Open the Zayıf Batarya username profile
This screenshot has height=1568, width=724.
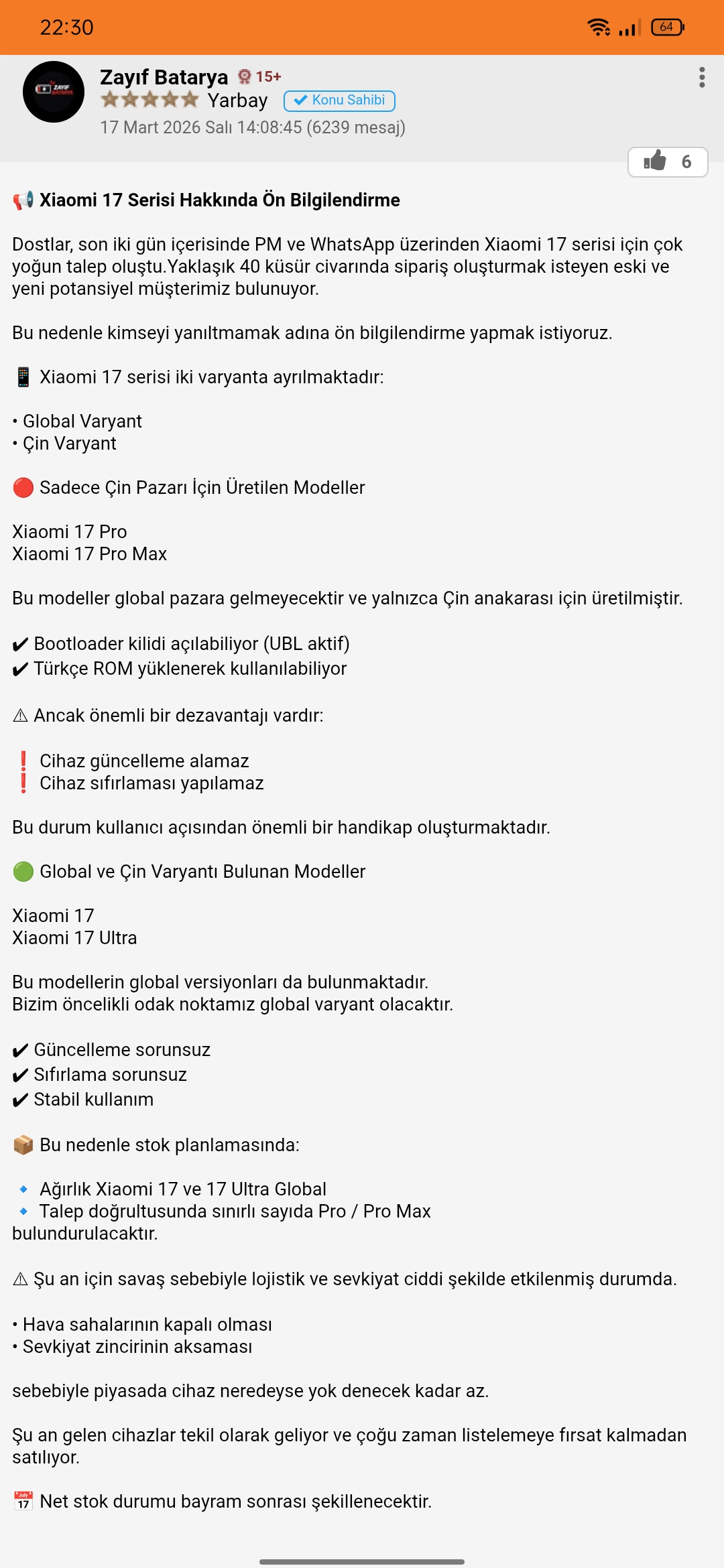[x=164, y=77]
